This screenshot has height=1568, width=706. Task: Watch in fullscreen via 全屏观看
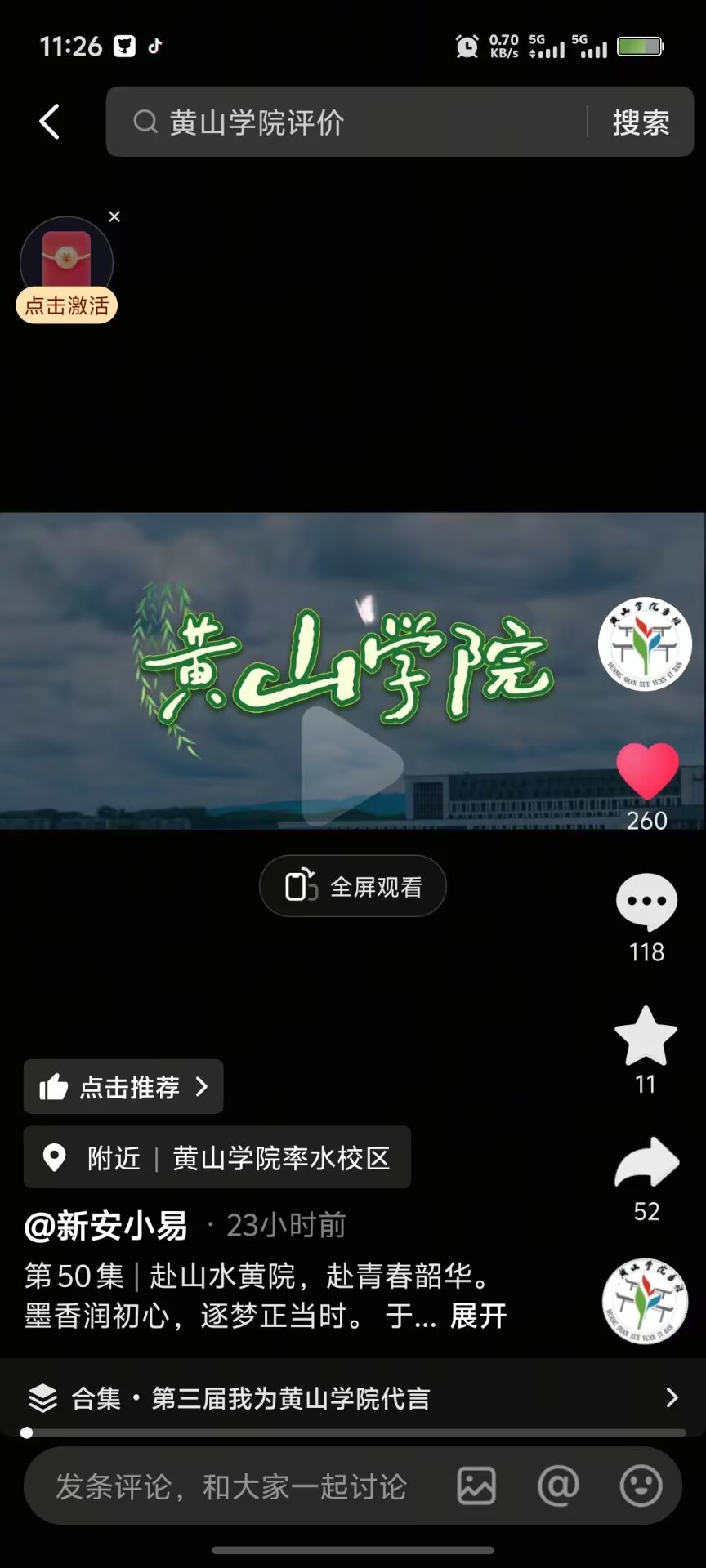pos(353,886)
